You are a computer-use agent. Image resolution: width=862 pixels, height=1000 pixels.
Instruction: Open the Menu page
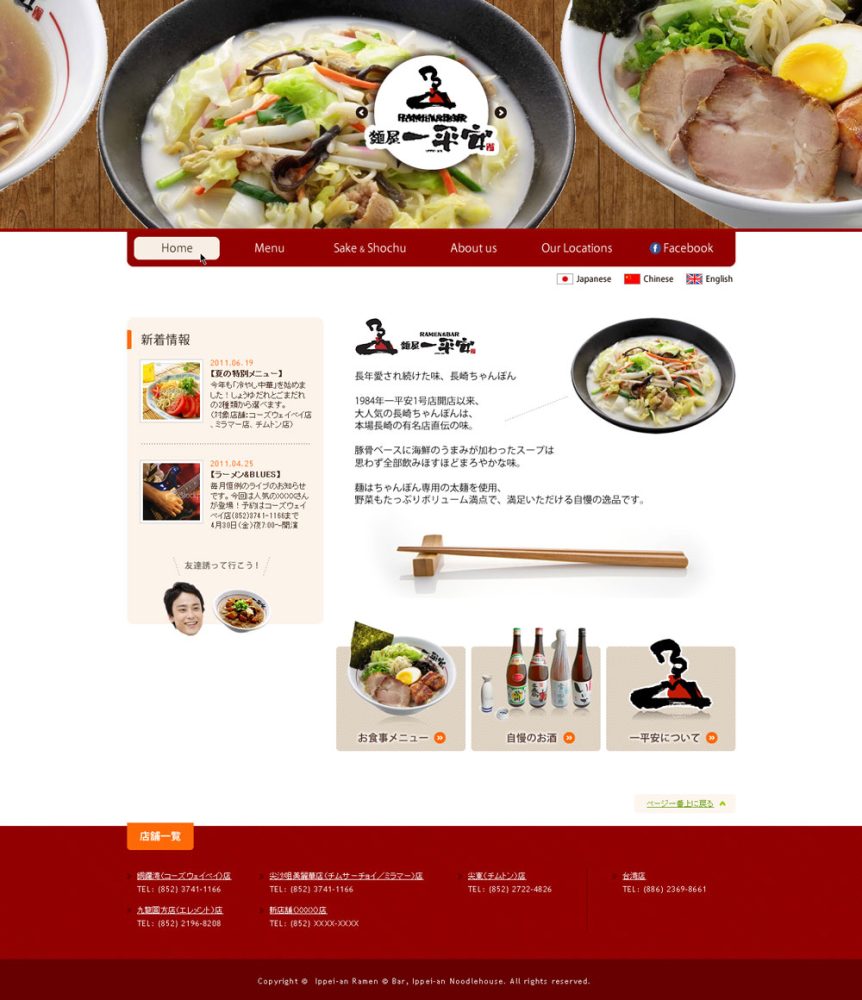pos(269,248)
